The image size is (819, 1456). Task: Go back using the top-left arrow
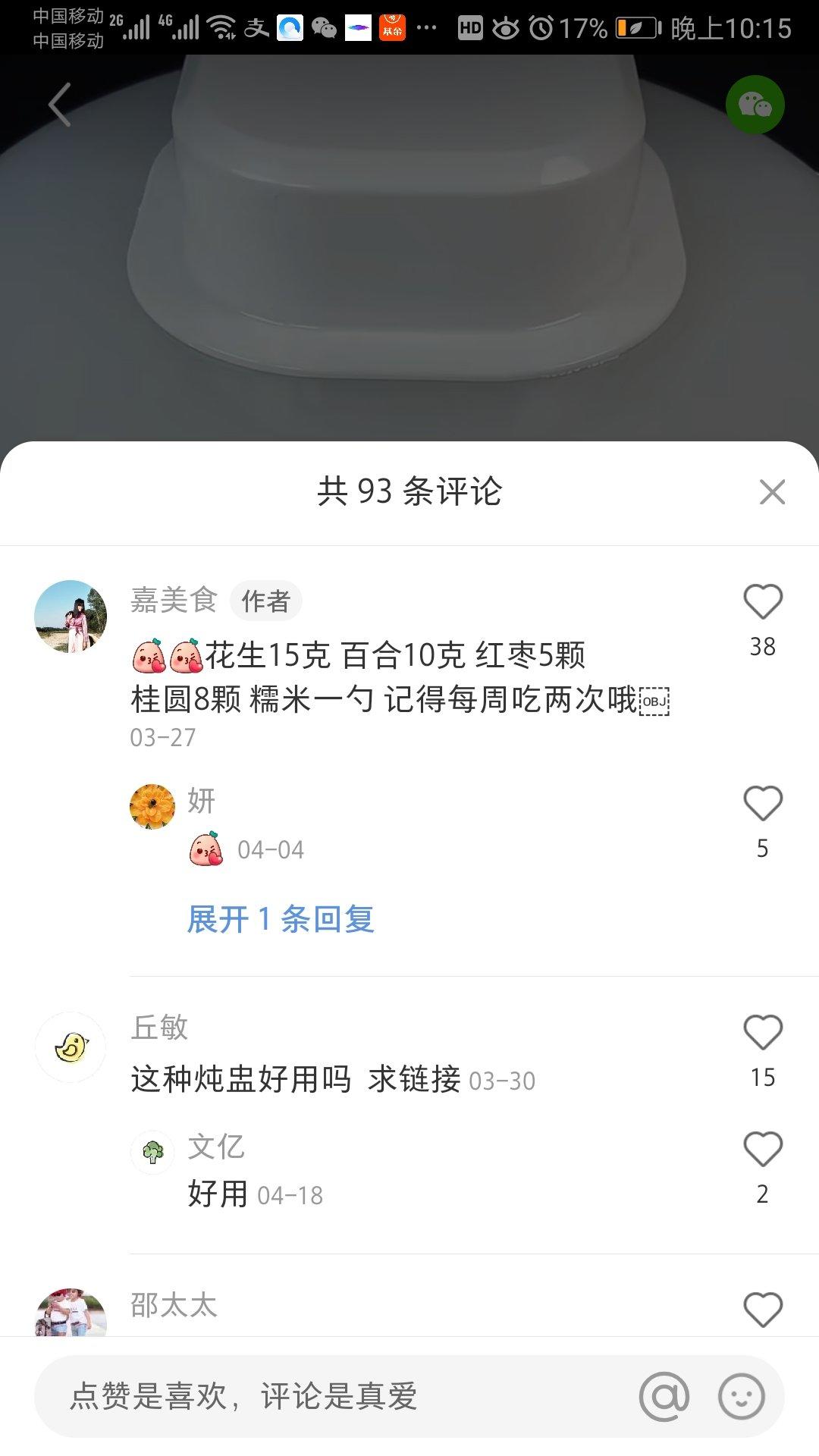pos(60,105)
